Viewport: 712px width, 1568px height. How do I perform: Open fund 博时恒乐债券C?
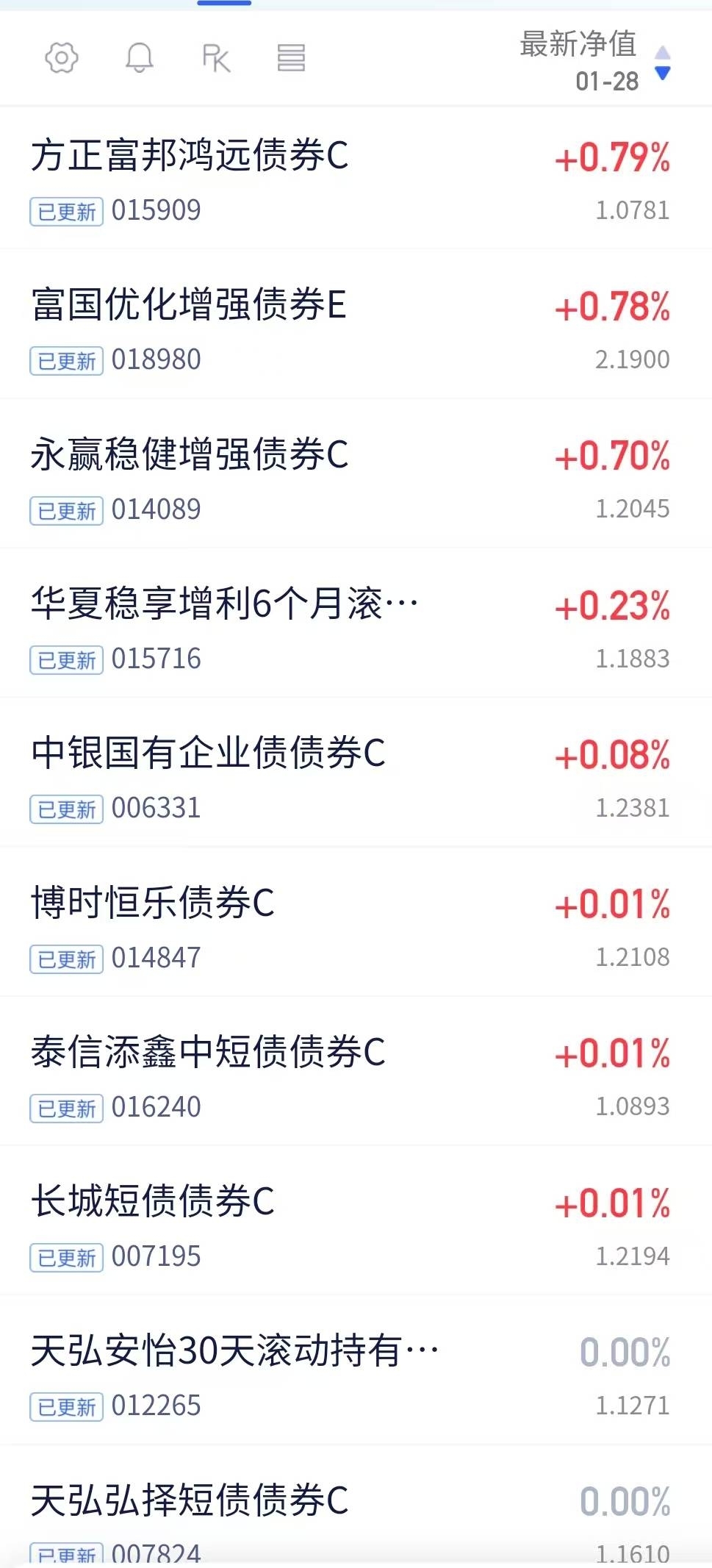(x=153, y=903)
